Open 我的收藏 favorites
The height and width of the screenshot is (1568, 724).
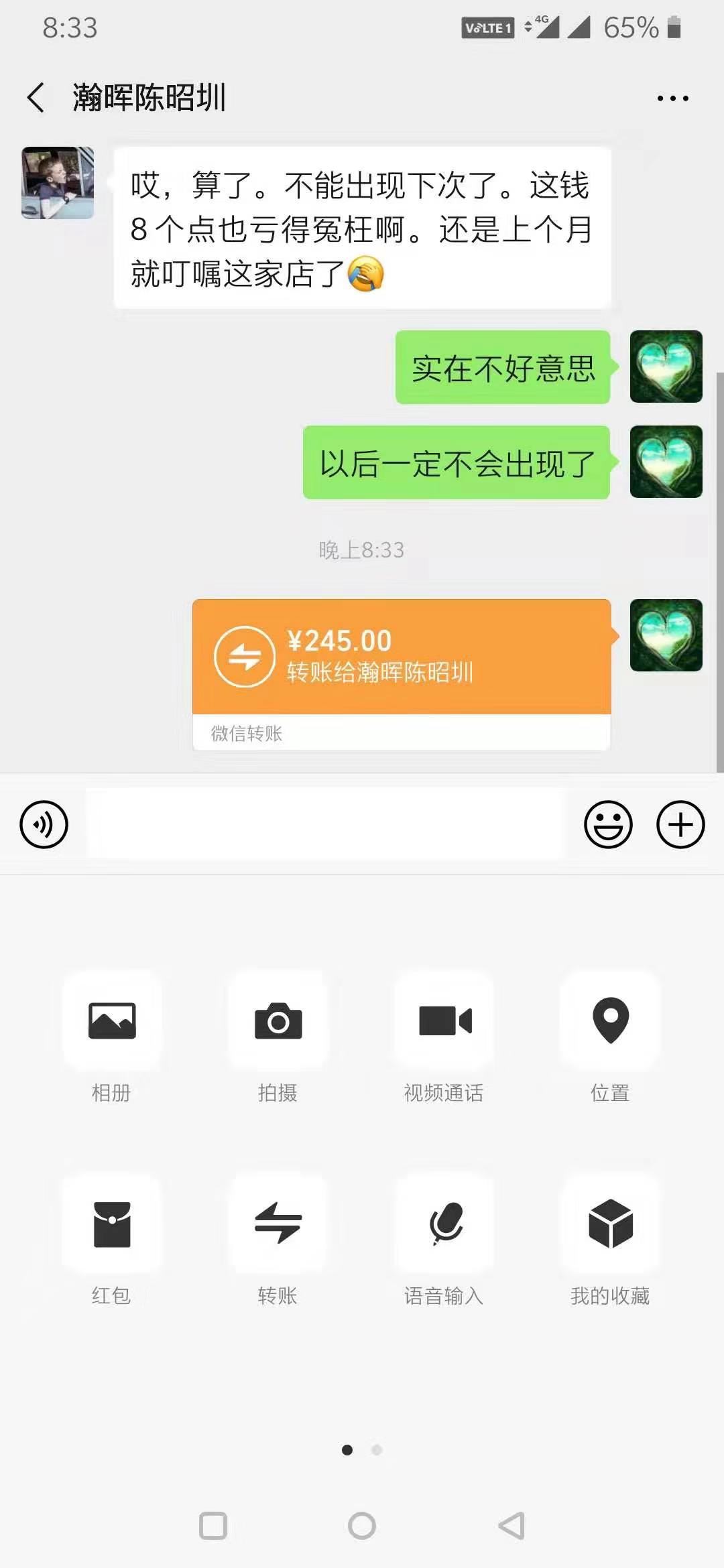point(611,1224)
